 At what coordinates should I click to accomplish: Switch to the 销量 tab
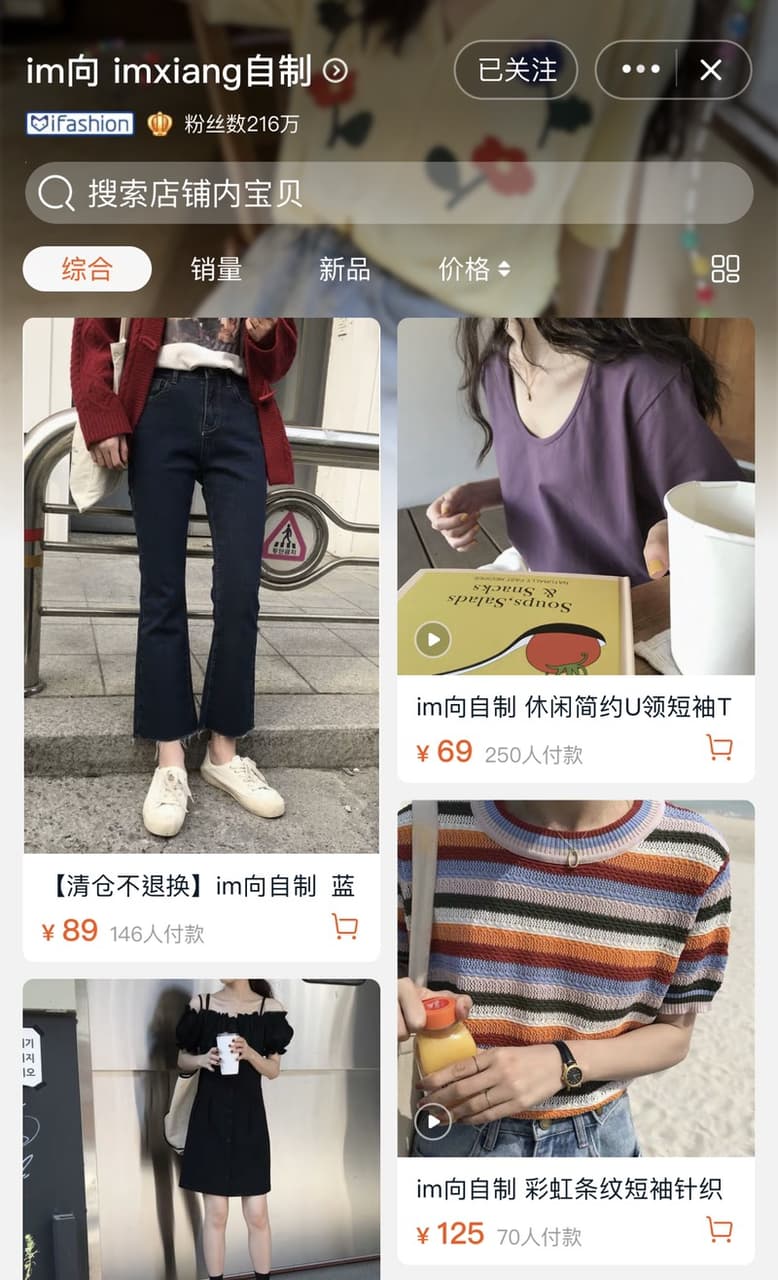(x=216, y=269)
